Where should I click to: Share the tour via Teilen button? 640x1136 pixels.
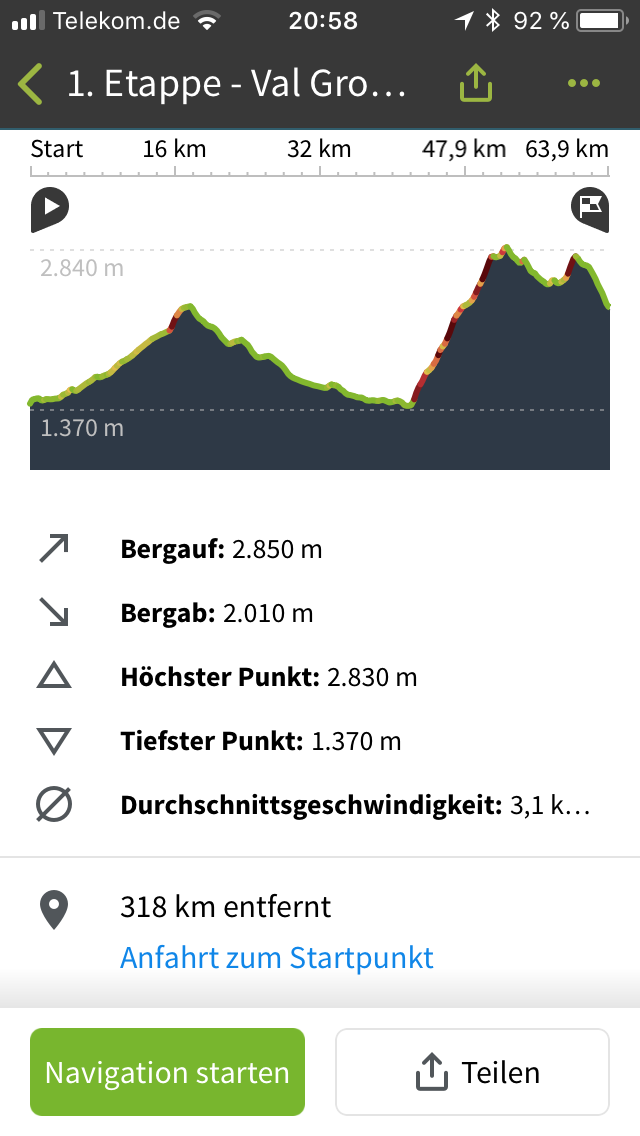[473, 1072]
